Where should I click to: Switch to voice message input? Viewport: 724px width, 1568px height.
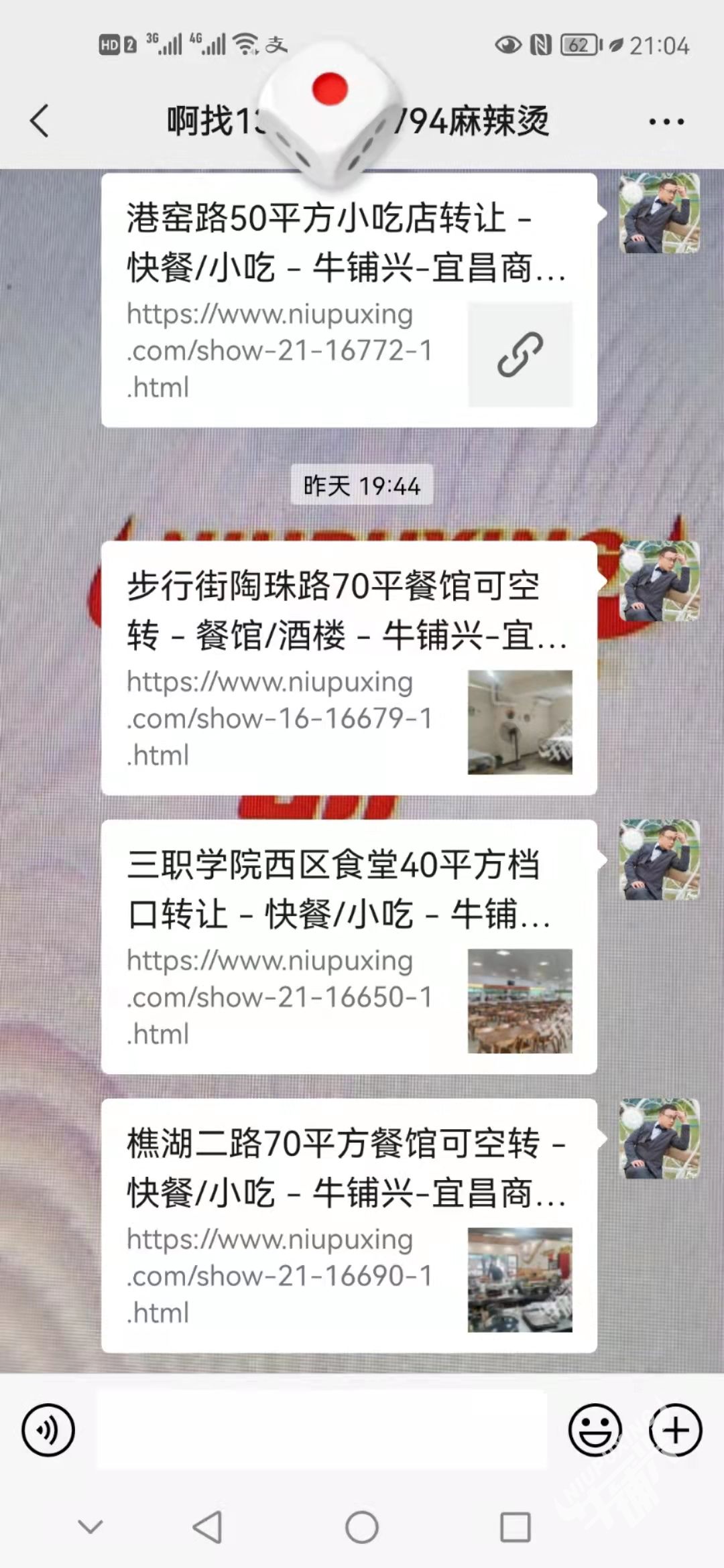point(48,1430)
